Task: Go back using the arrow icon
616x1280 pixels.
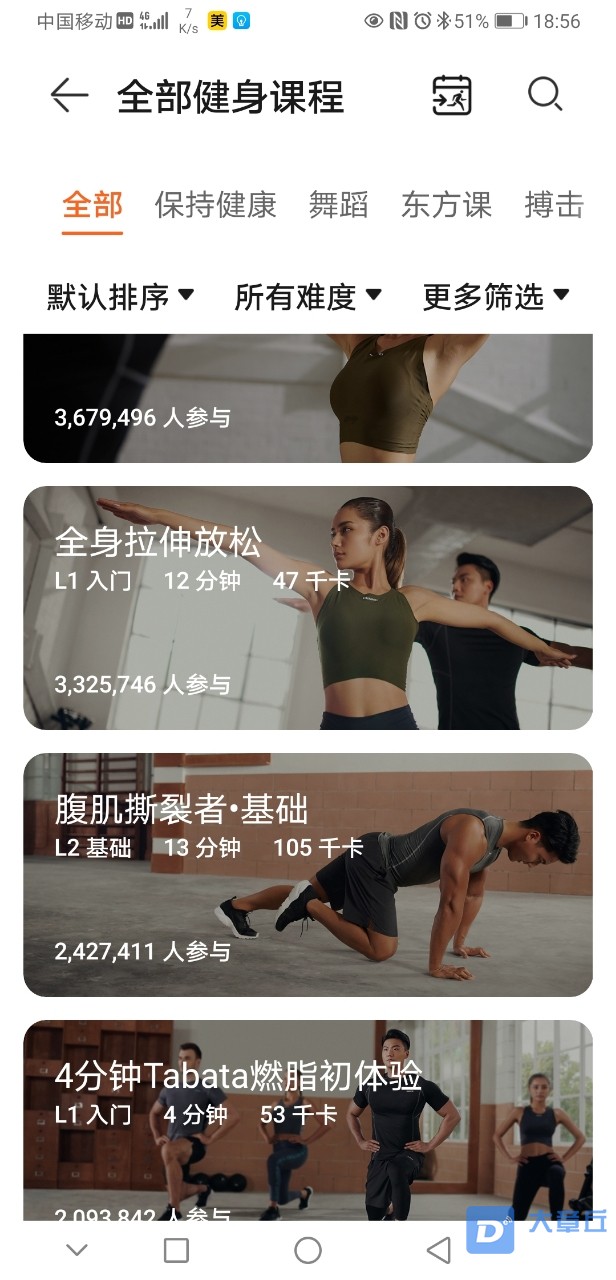Action: (69, 96)
